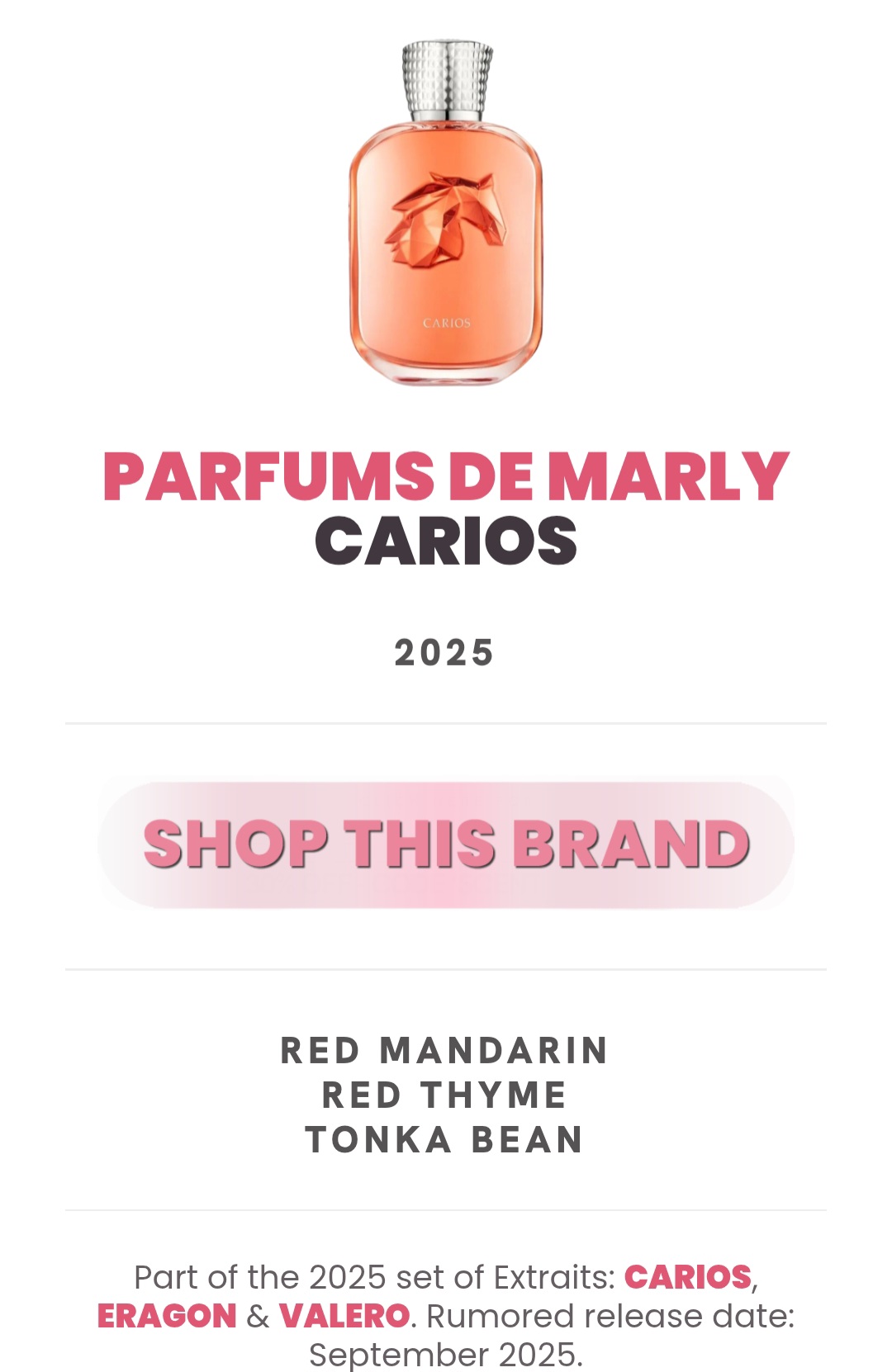Open the VALERO extrait link
The width and height of the screenshot is (892, 1372).
point(344,1316)
